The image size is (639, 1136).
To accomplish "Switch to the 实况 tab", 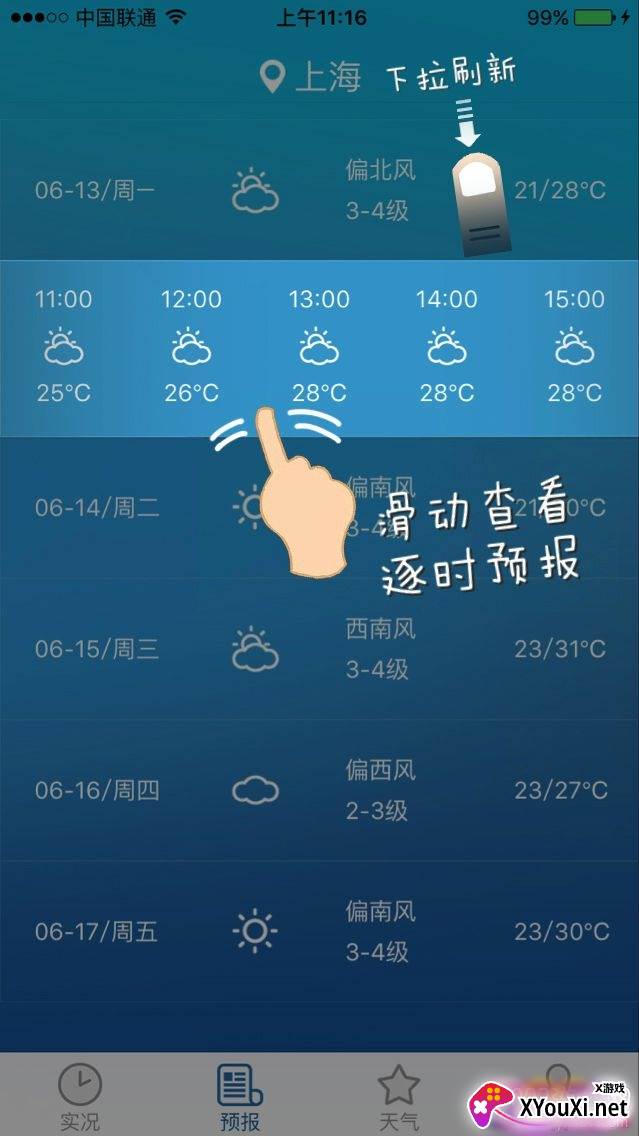I will (80, 1096).
